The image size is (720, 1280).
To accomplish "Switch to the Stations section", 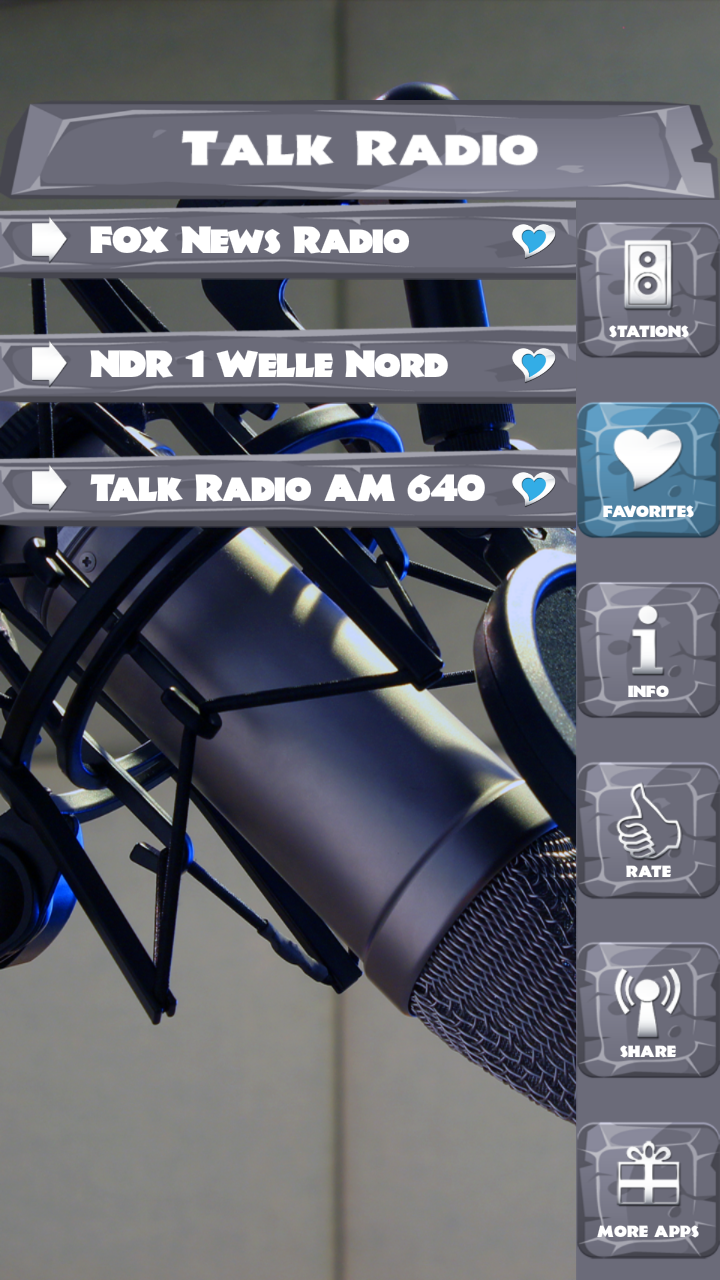I will [x=648, y=290].
